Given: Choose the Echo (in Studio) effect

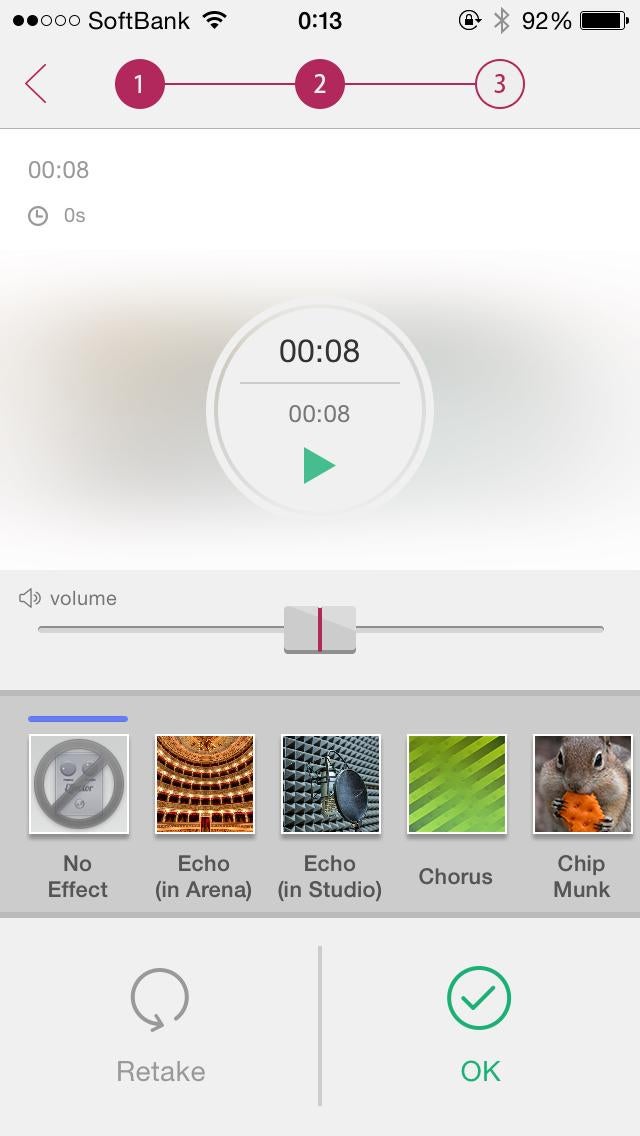Looking at the screenshot, I should [330, 785].
